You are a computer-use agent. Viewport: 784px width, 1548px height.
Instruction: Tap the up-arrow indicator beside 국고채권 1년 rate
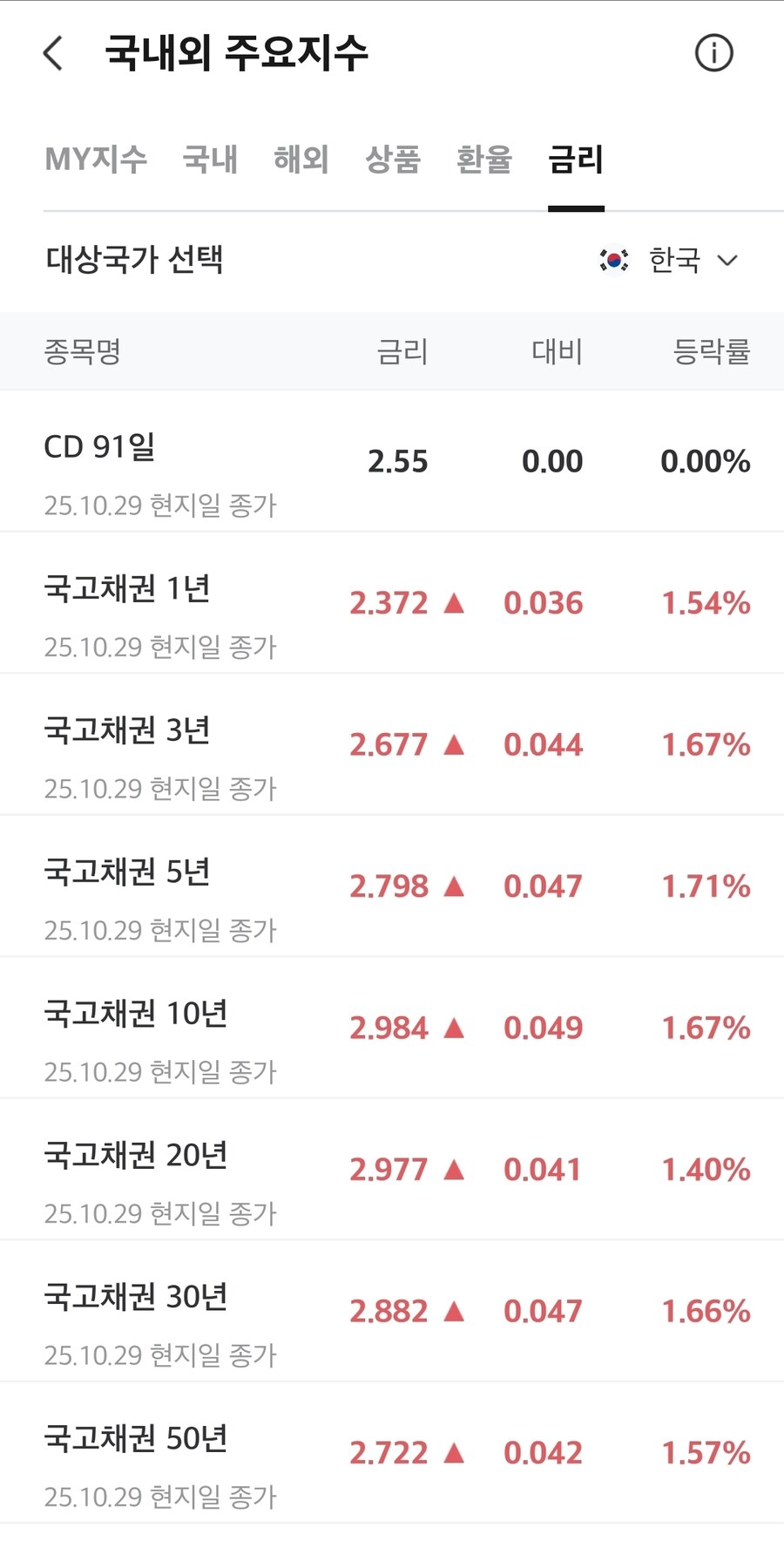point(456,602)
